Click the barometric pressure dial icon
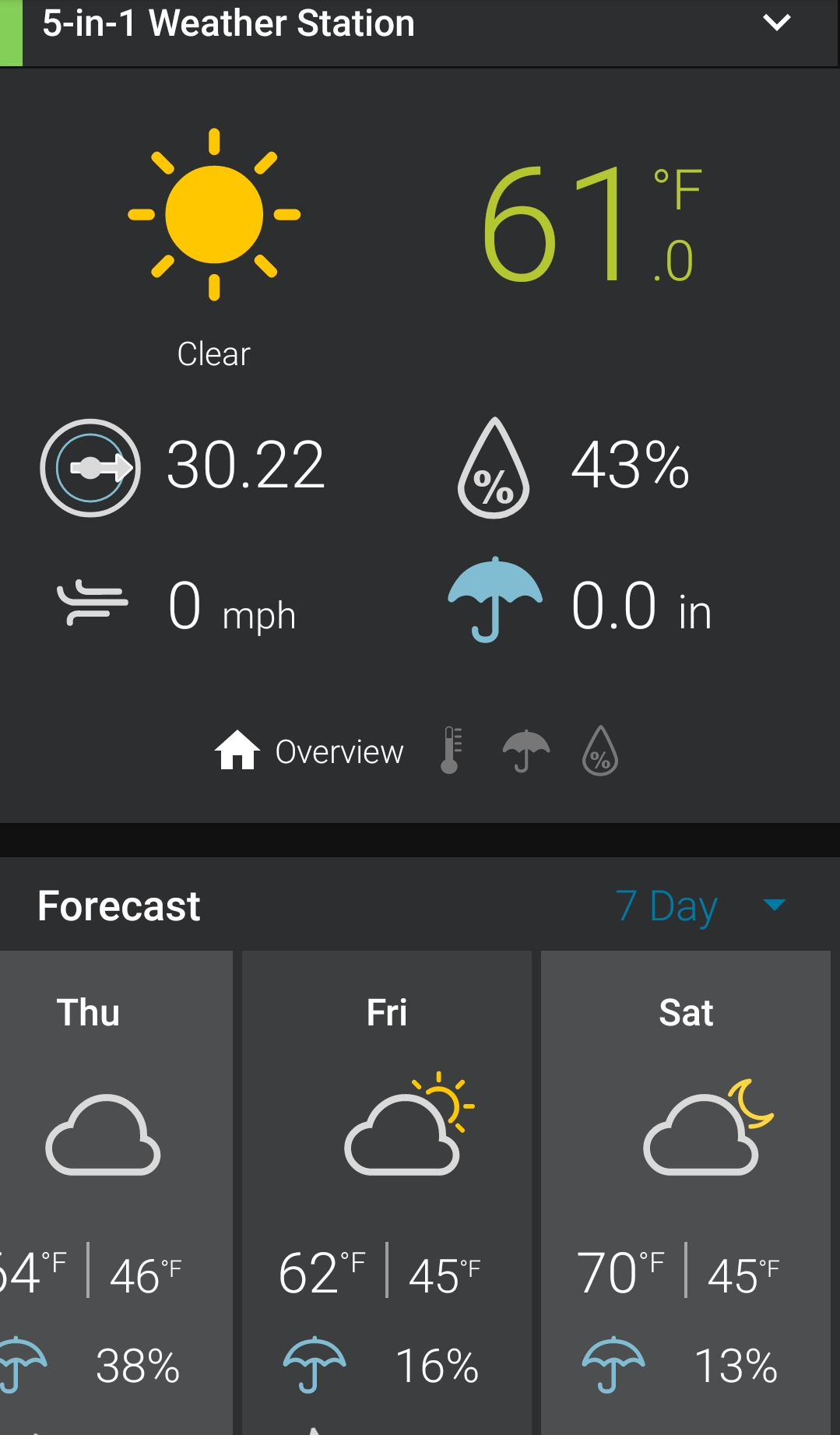 (x=89, y=467)
